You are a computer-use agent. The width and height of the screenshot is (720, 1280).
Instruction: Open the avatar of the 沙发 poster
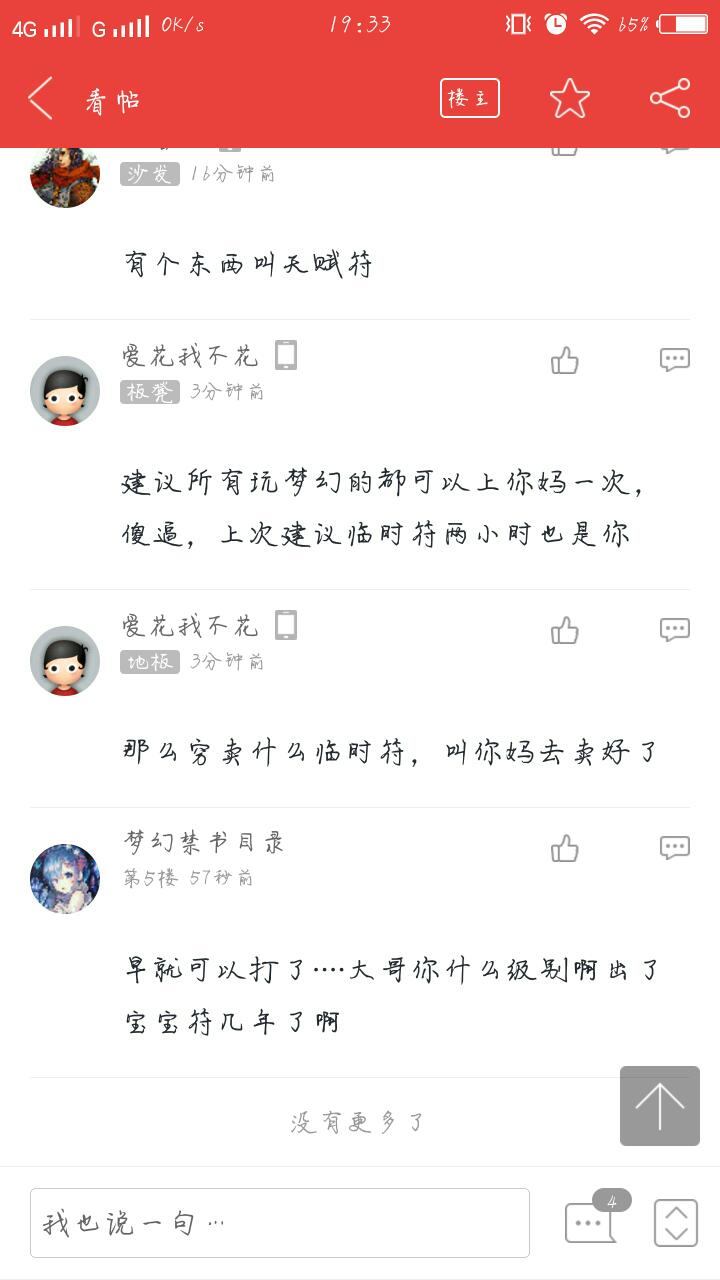[65, 175]
